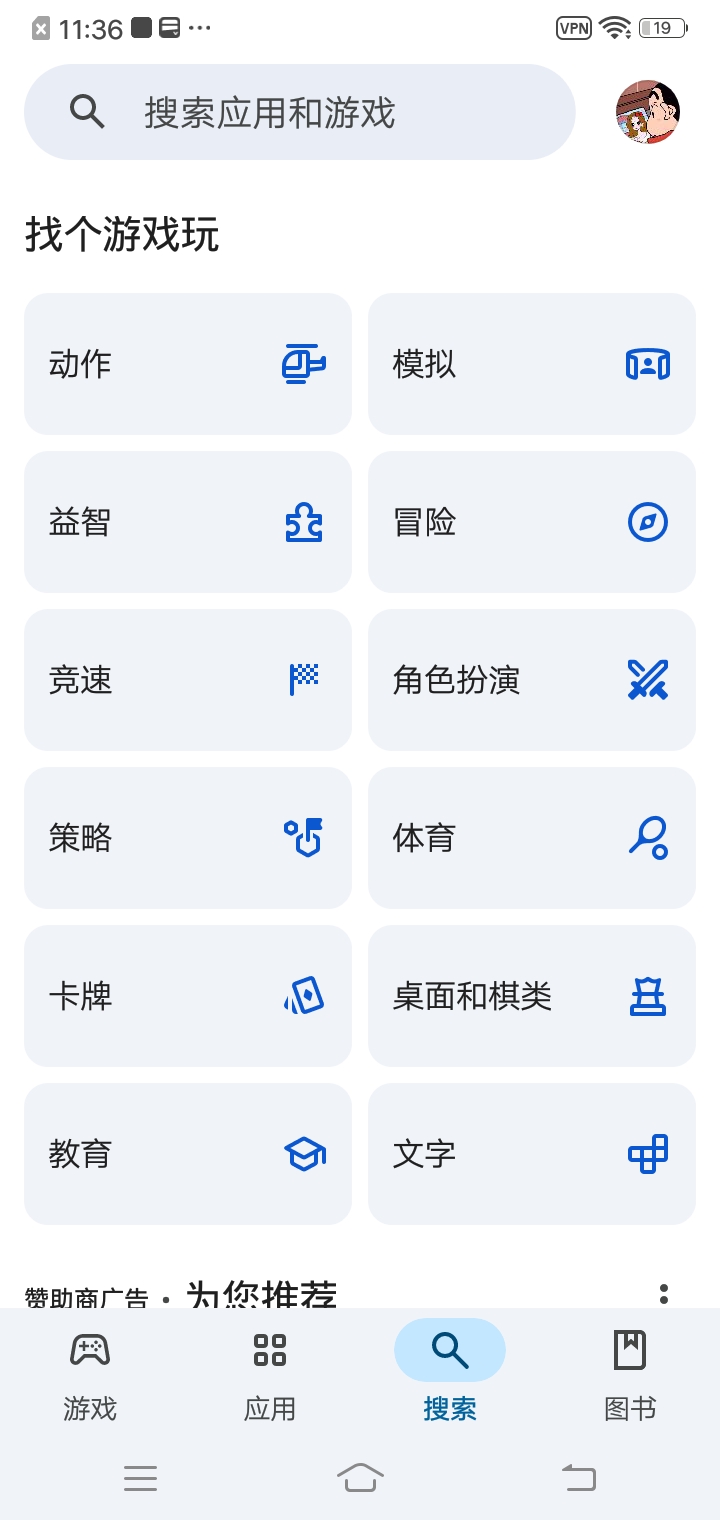Tap the 桌面和棋类 board game icon
This screenshot has width=720, height=1520.
point(647,996)
